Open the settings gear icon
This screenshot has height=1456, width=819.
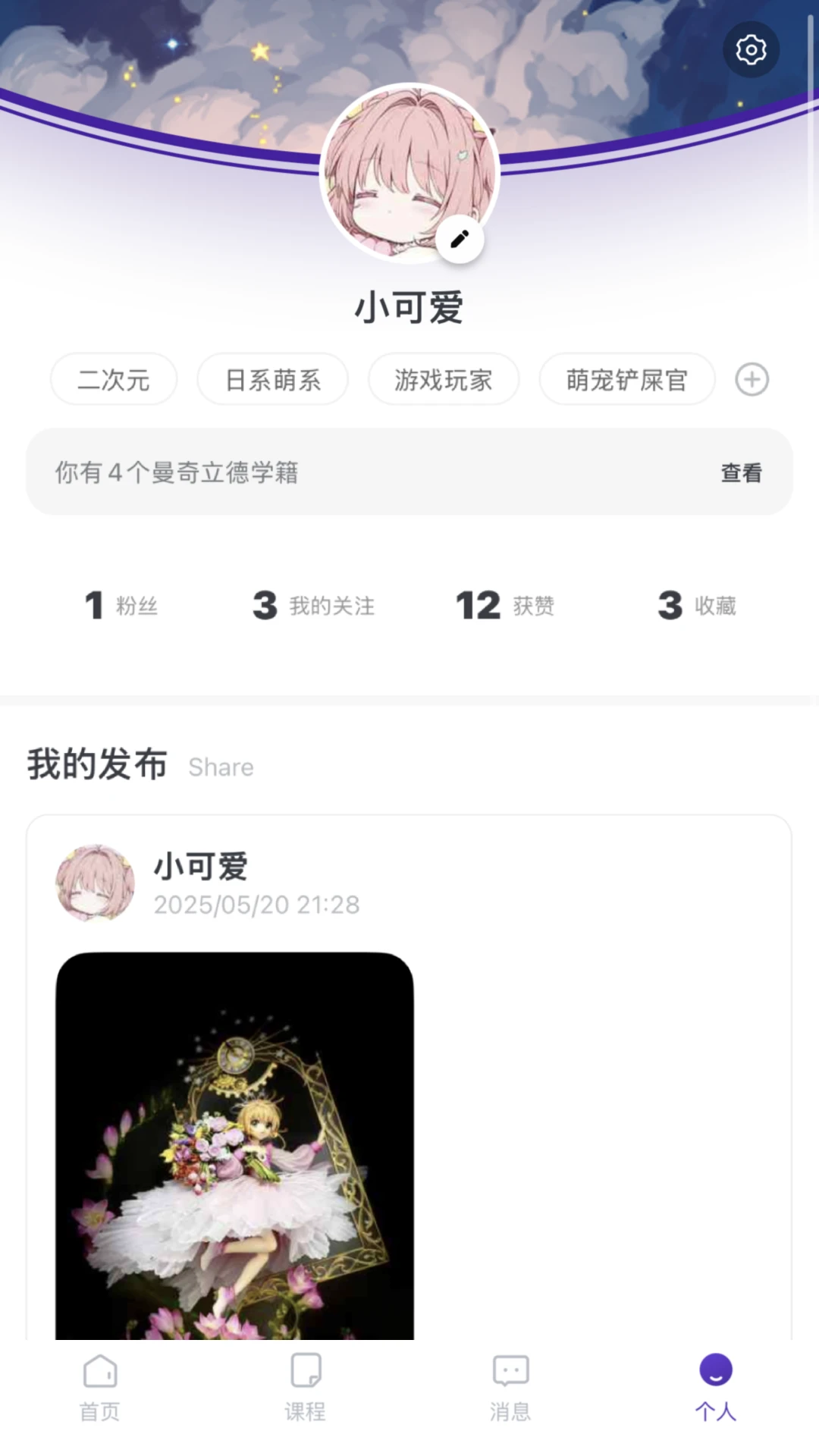(751, 49)
